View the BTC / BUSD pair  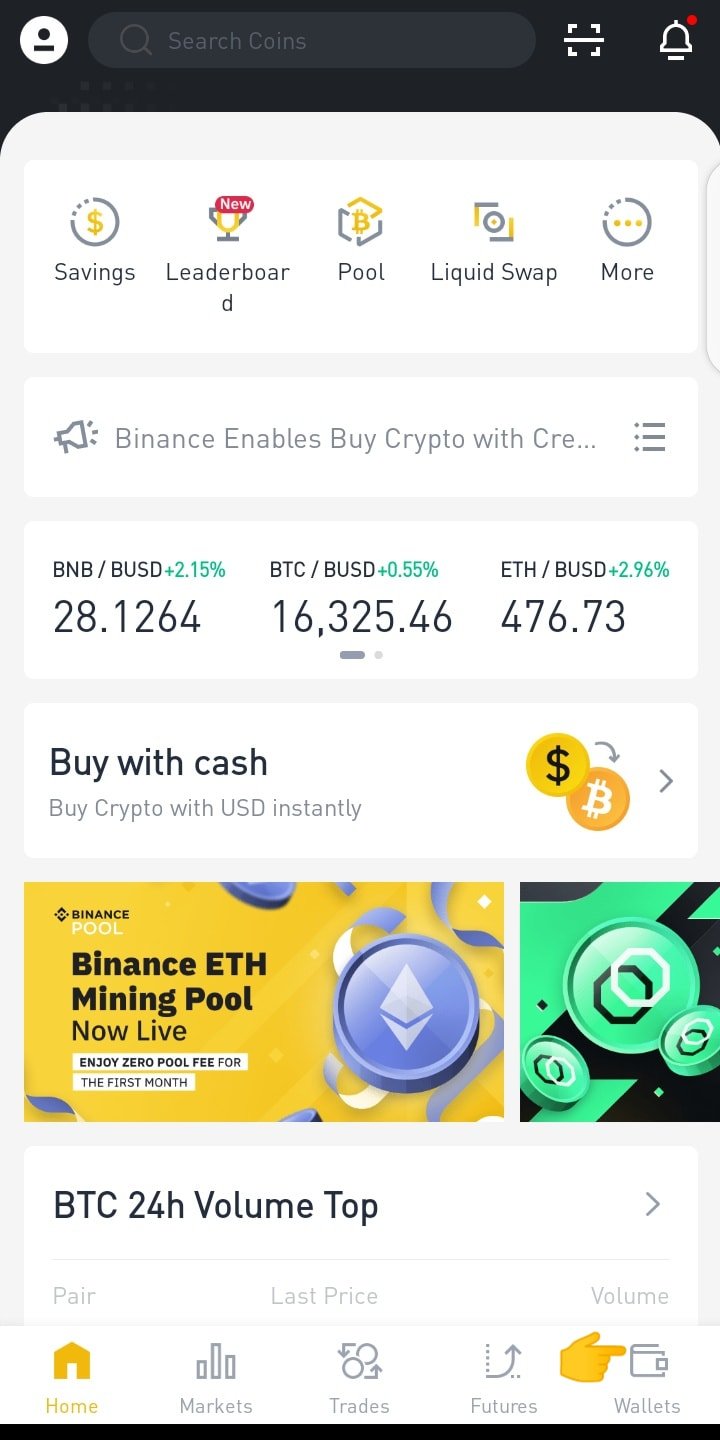tap(360, 600)
